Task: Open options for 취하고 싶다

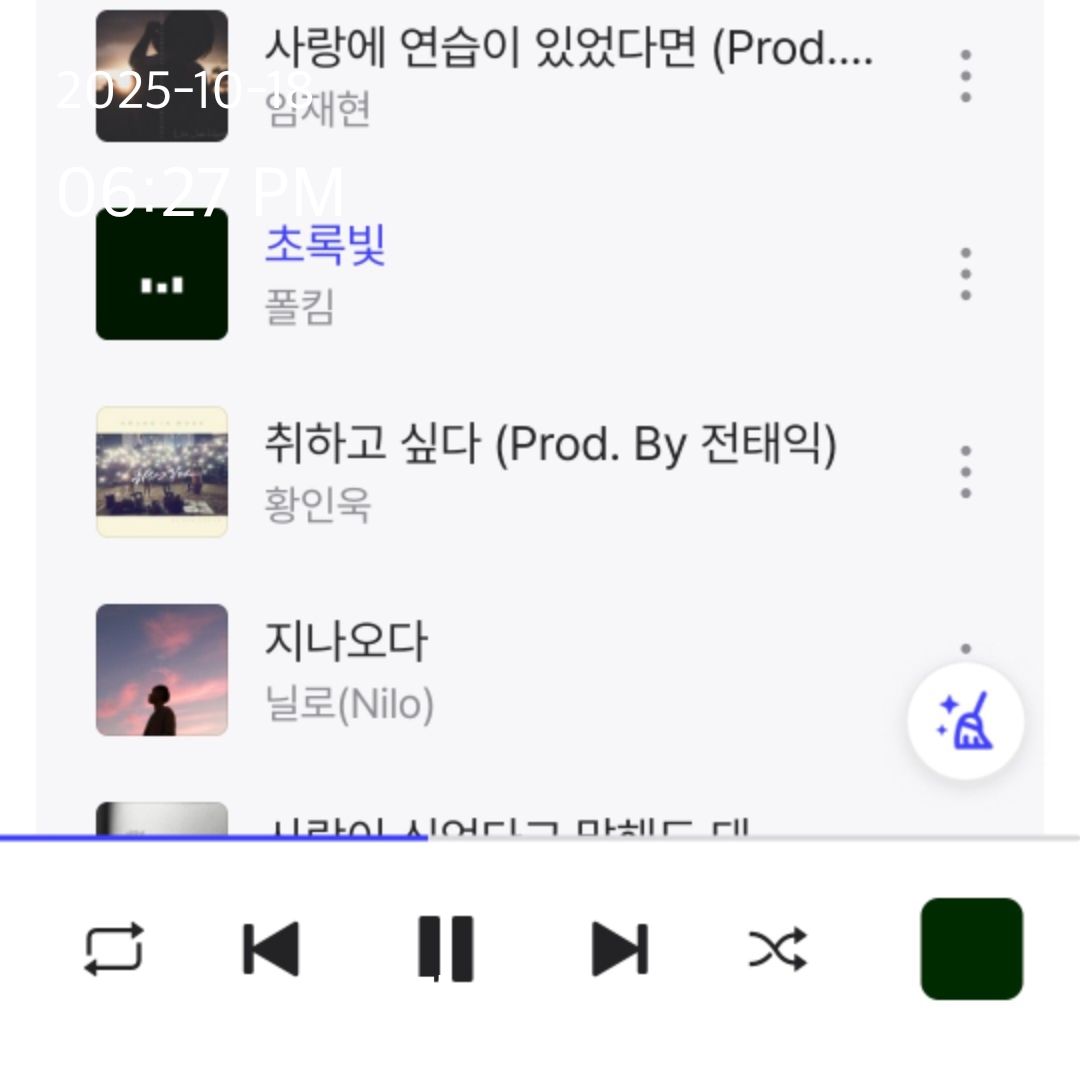Action: tap(965, 472)
